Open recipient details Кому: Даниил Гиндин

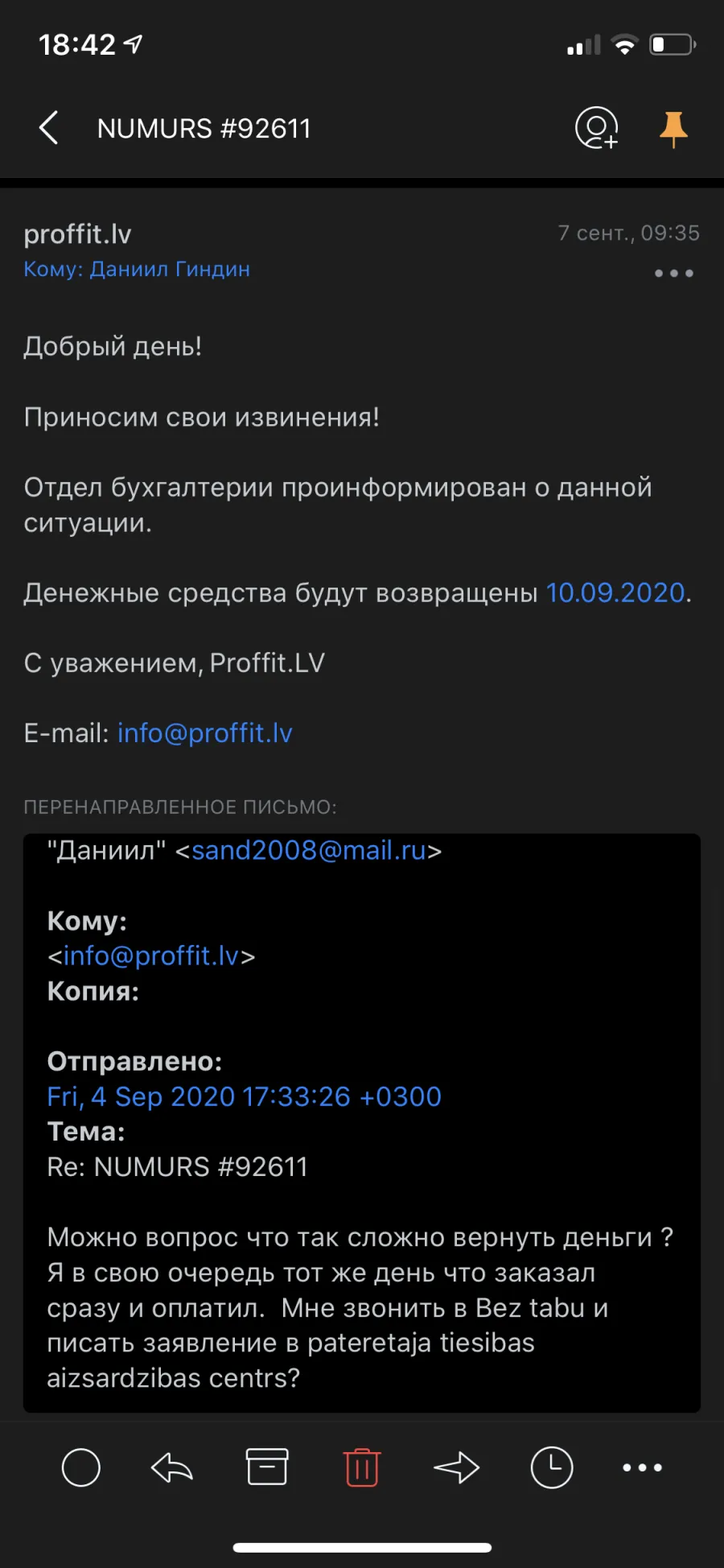point(137,269)
